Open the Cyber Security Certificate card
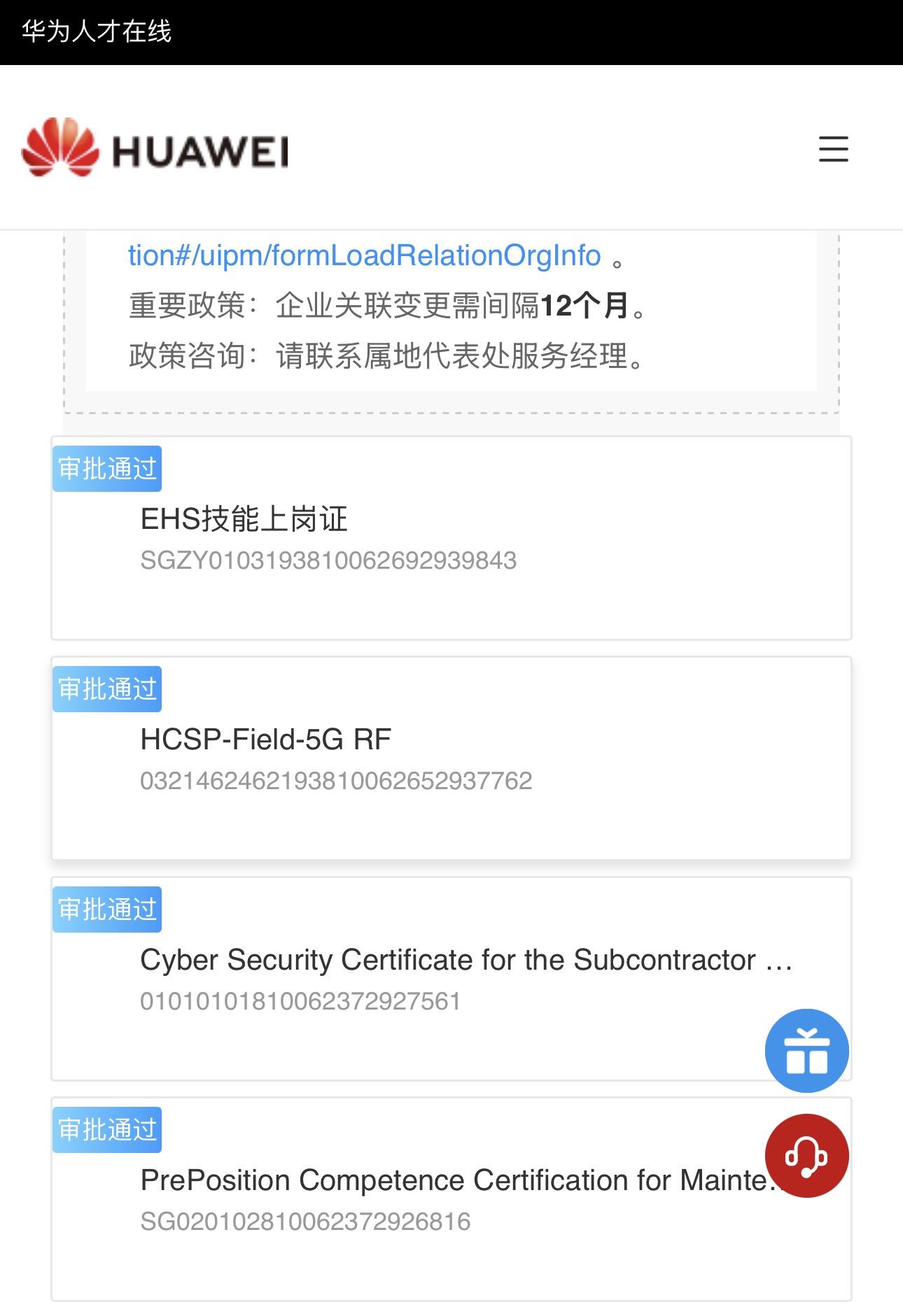This screenshot has width=903, height=1316. pyautogui.click(x=420, y=978)
